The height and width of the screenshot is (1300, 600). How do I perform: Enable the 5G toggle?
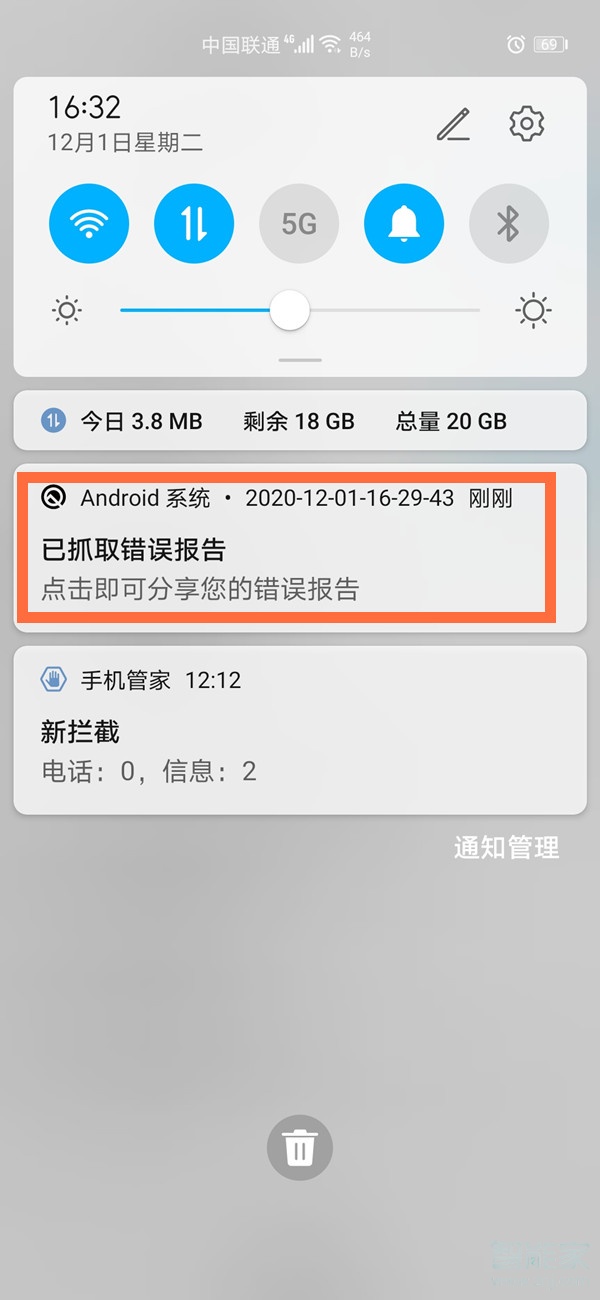click(x=299, y=224)
